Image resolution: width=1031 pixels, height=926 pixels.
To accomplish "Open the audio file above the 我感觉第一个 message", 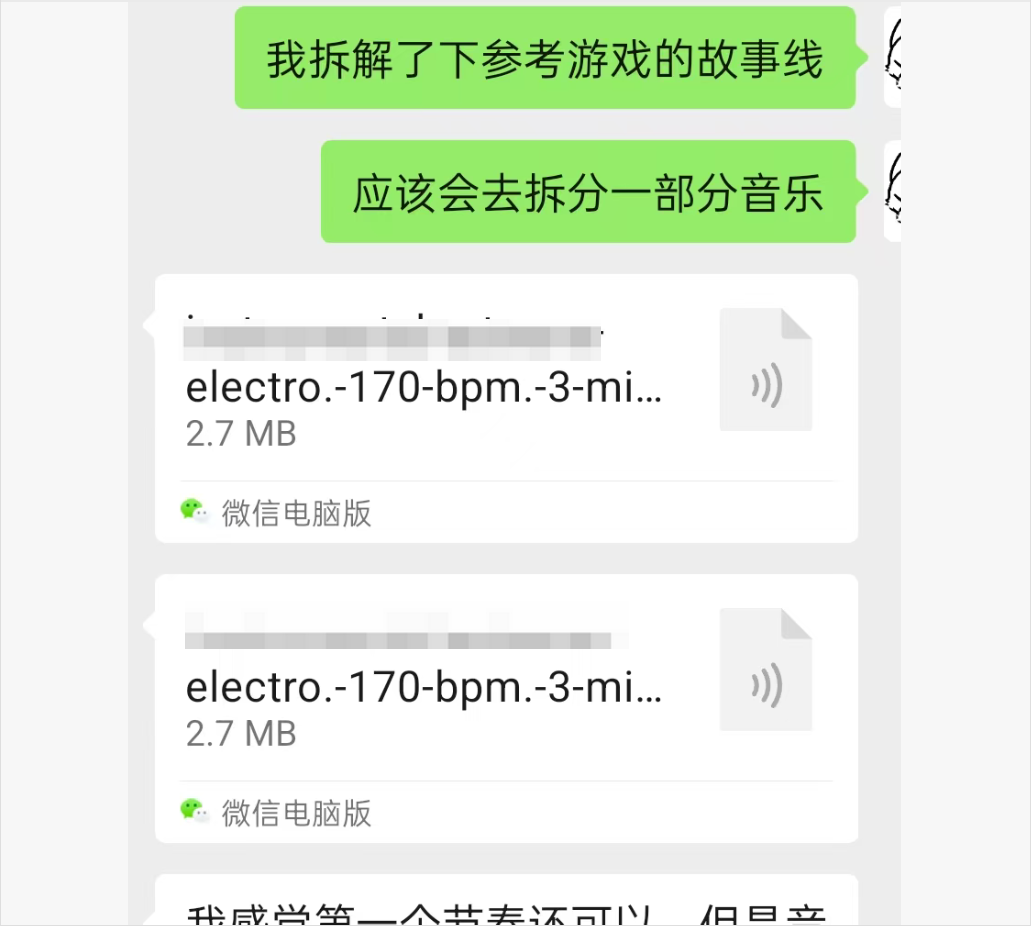I will 505,690.
